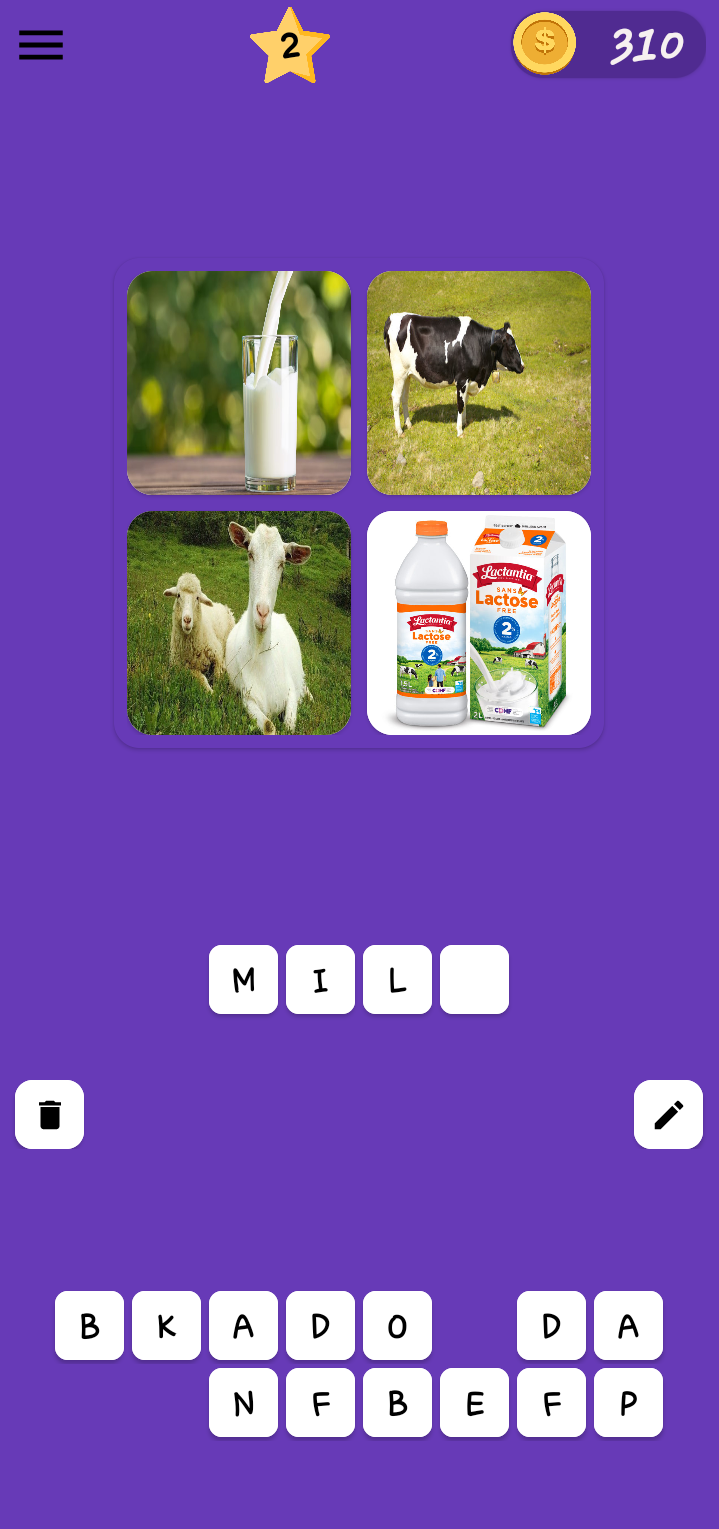719x1529 pixels.
Task: Enlarge the glass of milk picture
Action: click(239, 383)
